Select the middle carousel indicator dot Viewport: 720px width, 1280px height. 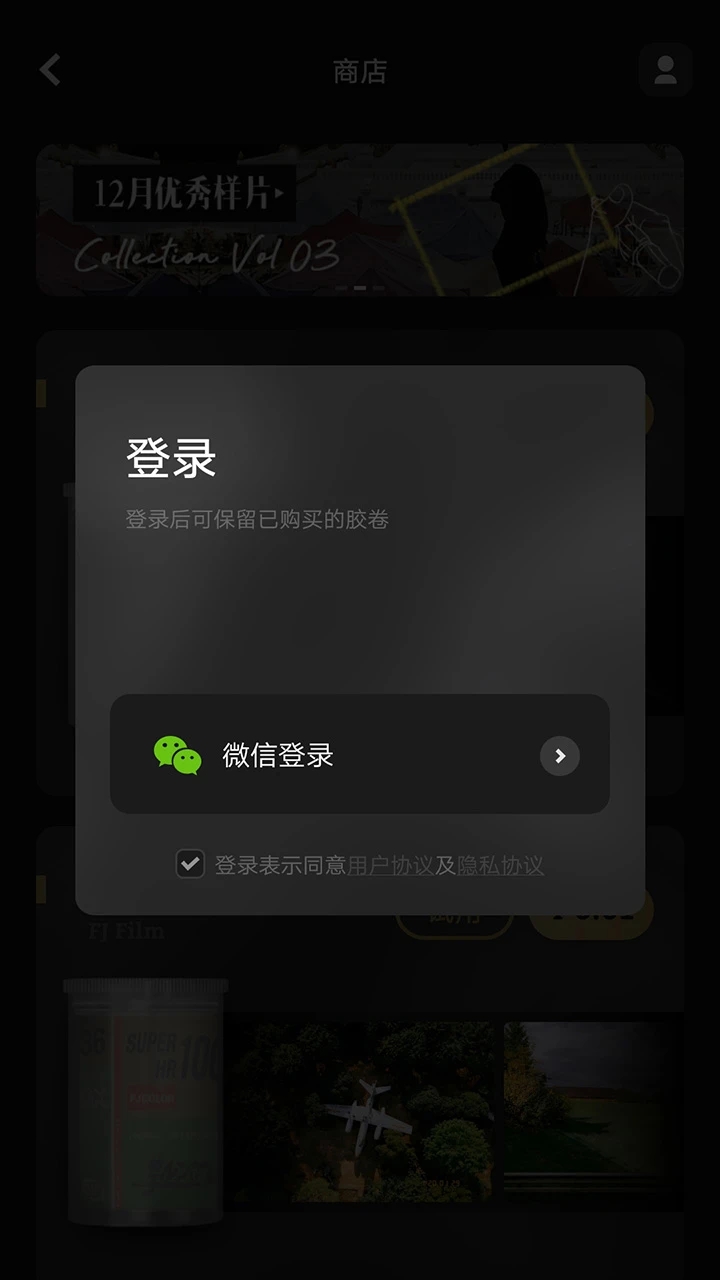click(360, 288)
